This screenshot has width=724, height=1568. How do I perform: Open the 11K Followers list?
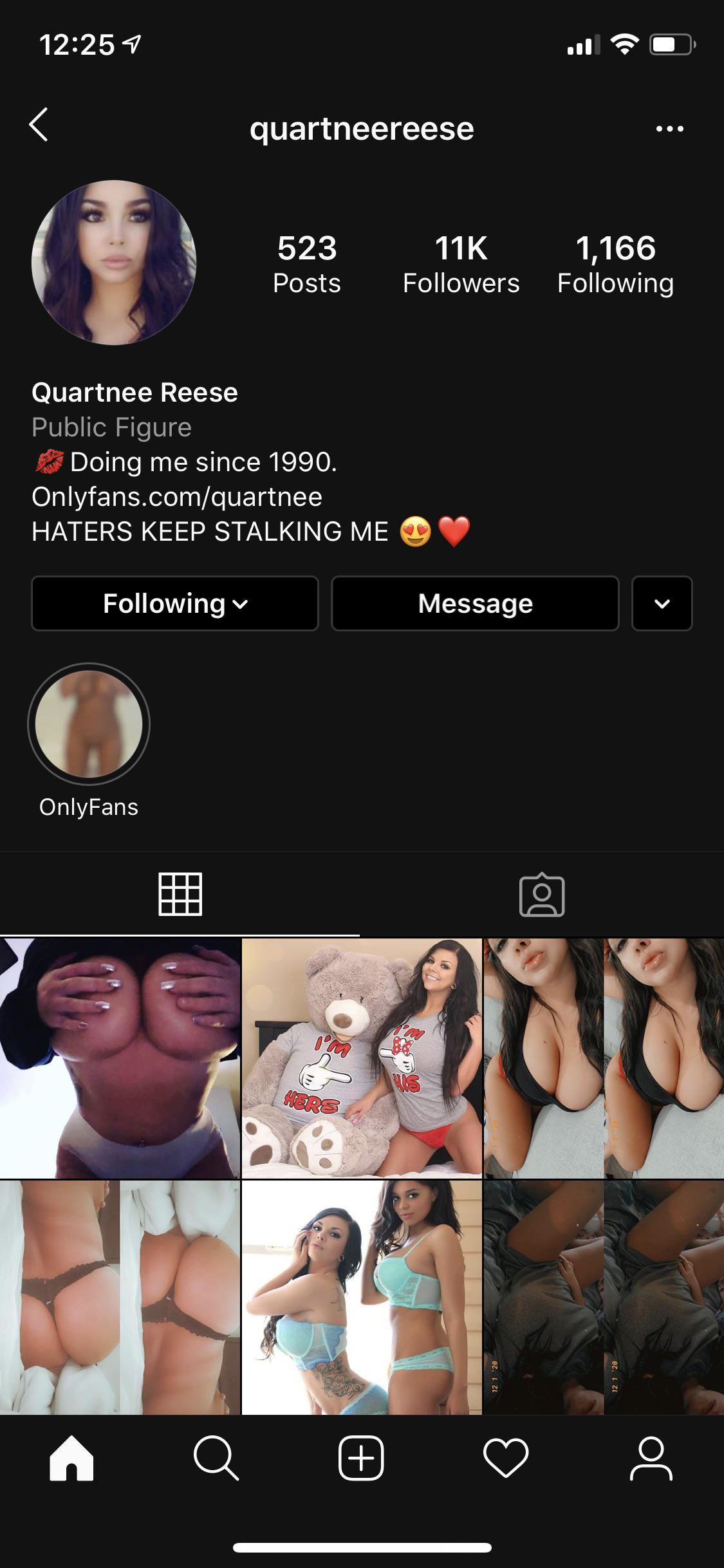461,264
